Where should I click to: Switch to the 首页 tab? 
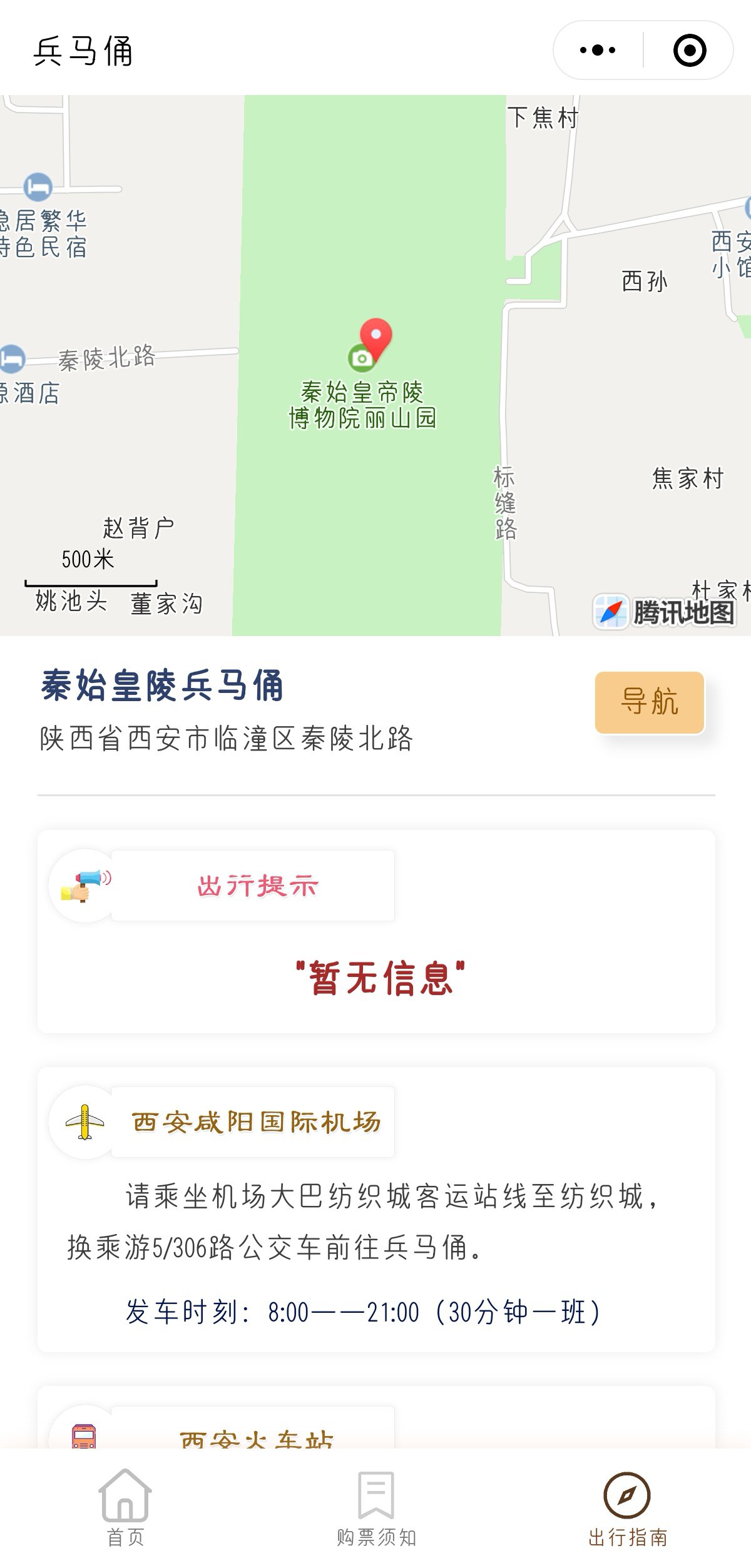[x=125, y=1507]
